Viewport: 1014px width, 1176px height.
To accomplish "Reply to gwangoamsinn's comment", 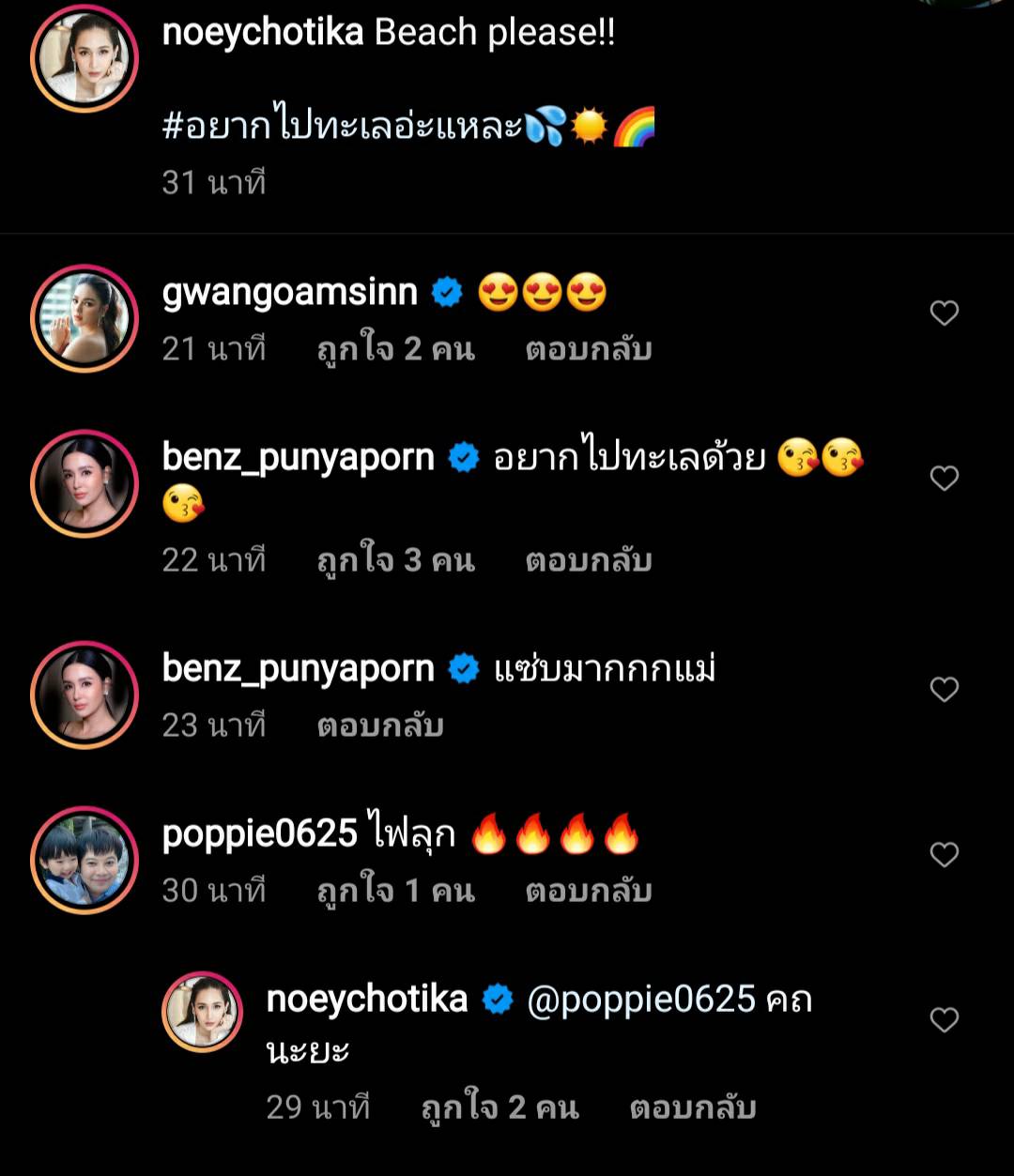I will tap(588, 350).
